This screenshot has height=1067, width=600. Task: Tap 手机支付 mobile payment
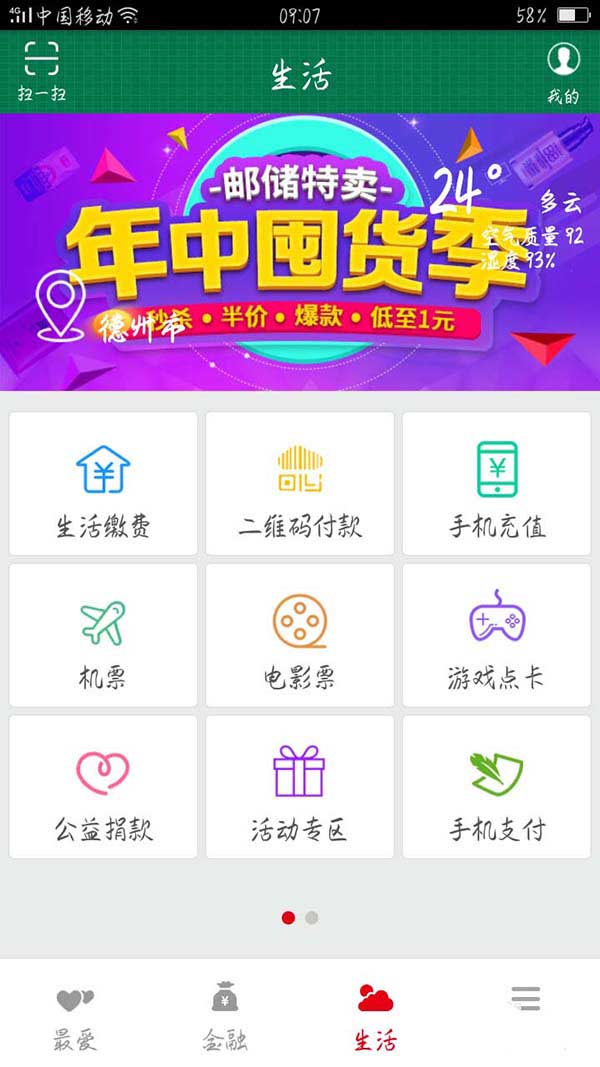click(x=497, y=787)
